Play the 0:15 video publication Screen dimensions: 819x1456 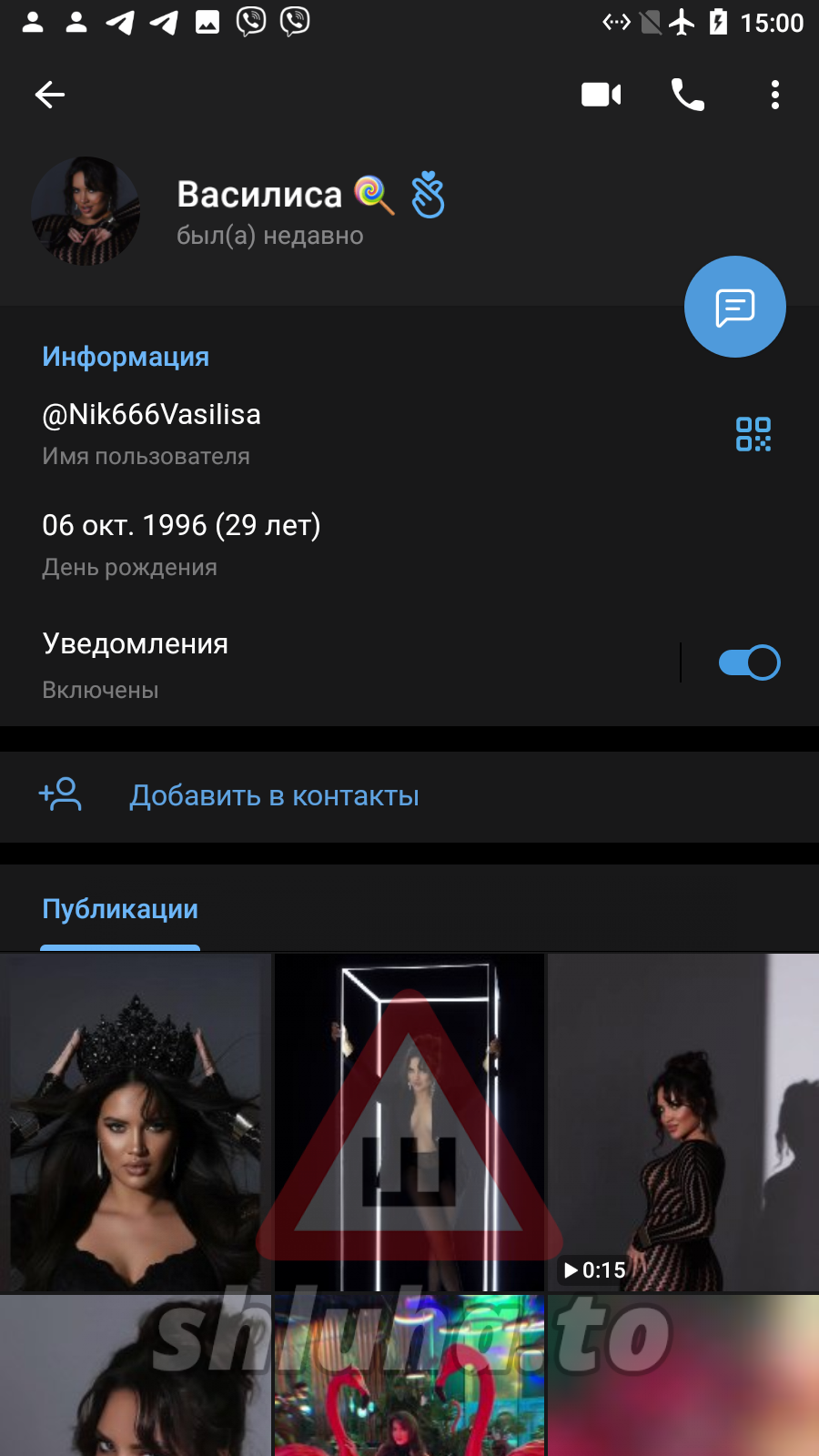684,1121
